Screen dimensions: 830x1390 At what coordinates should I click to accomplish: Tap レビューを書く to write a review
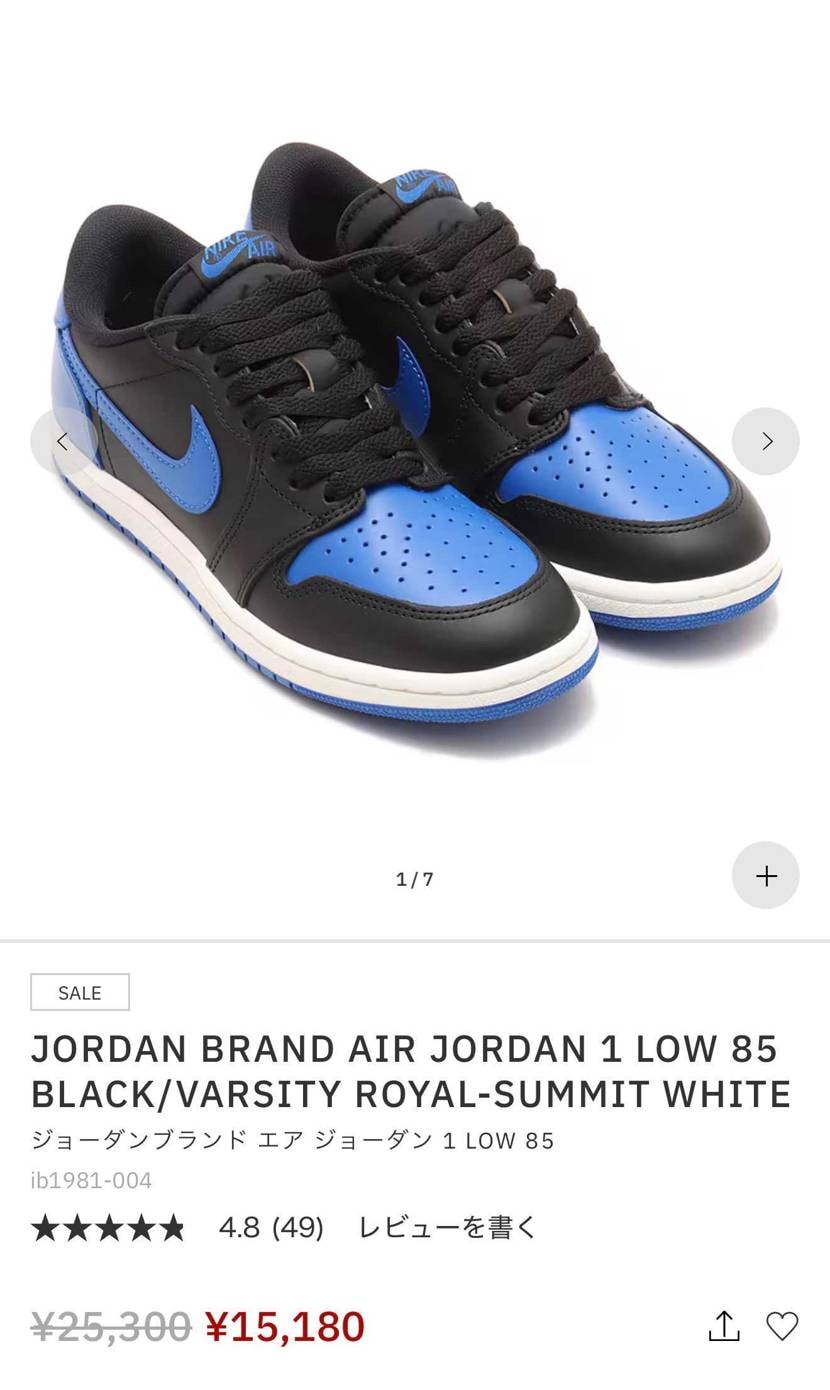(447, 1227)
